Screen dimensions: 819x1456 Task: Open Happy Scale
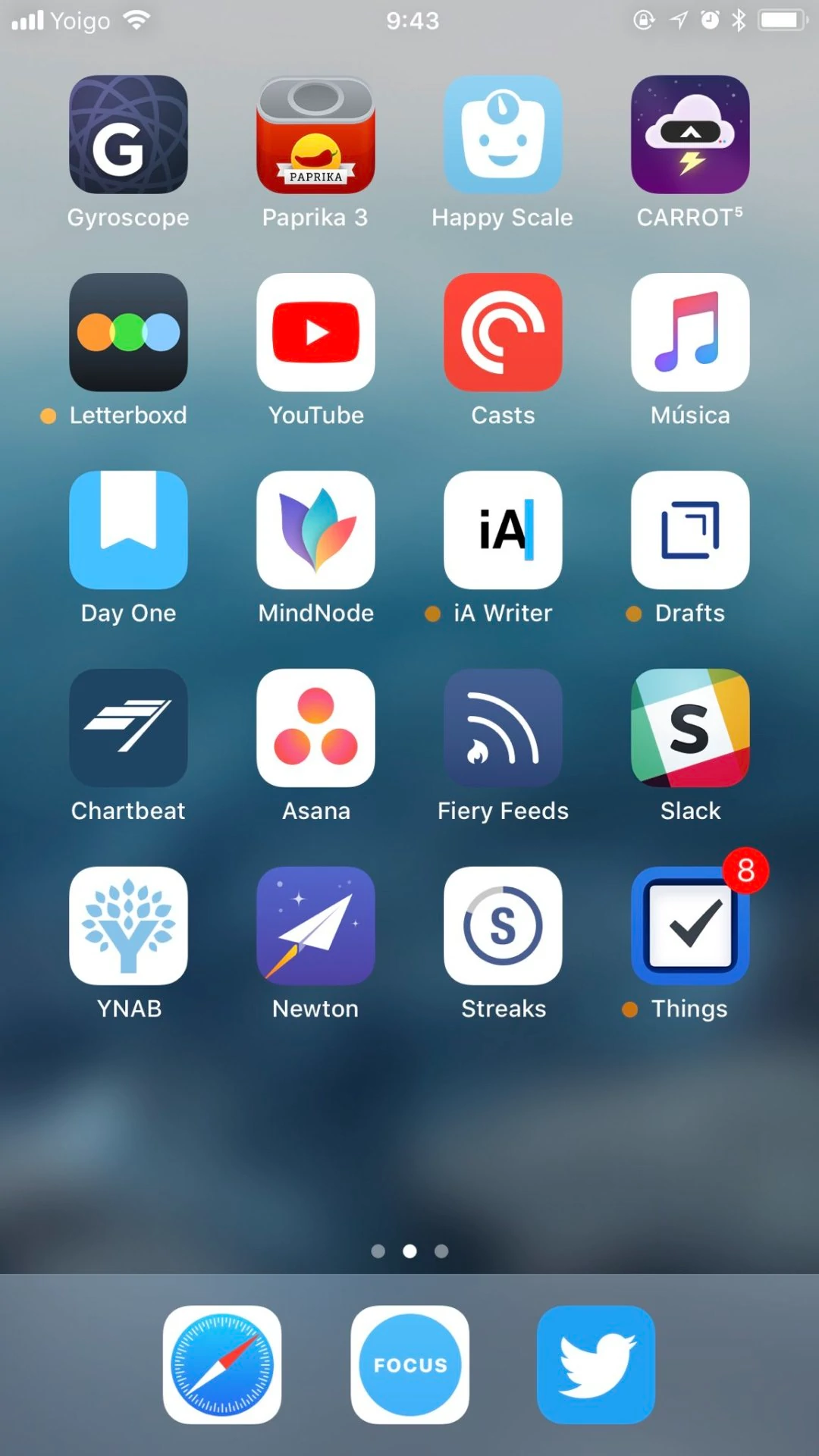point(503,134)
